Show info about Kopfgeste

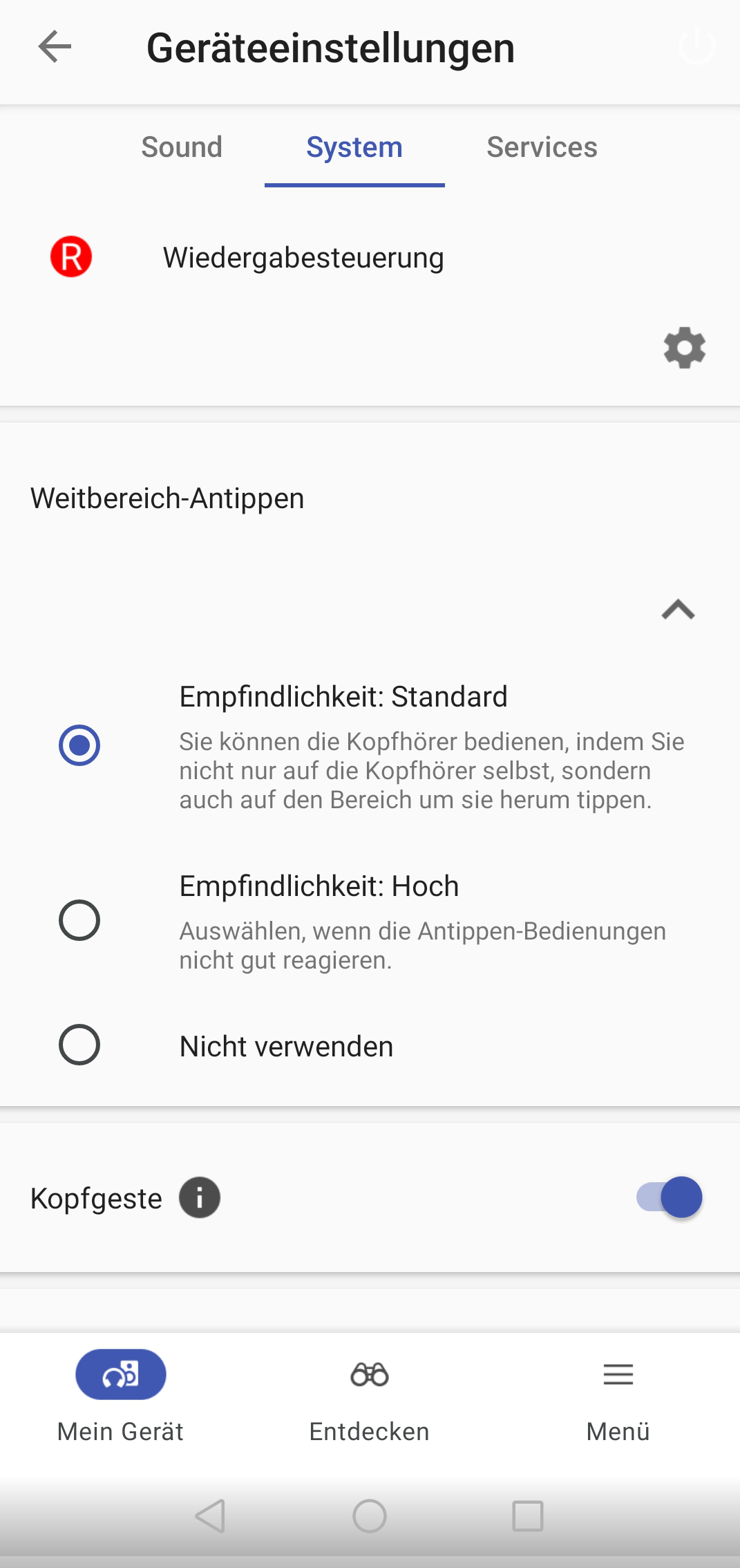200,1197
